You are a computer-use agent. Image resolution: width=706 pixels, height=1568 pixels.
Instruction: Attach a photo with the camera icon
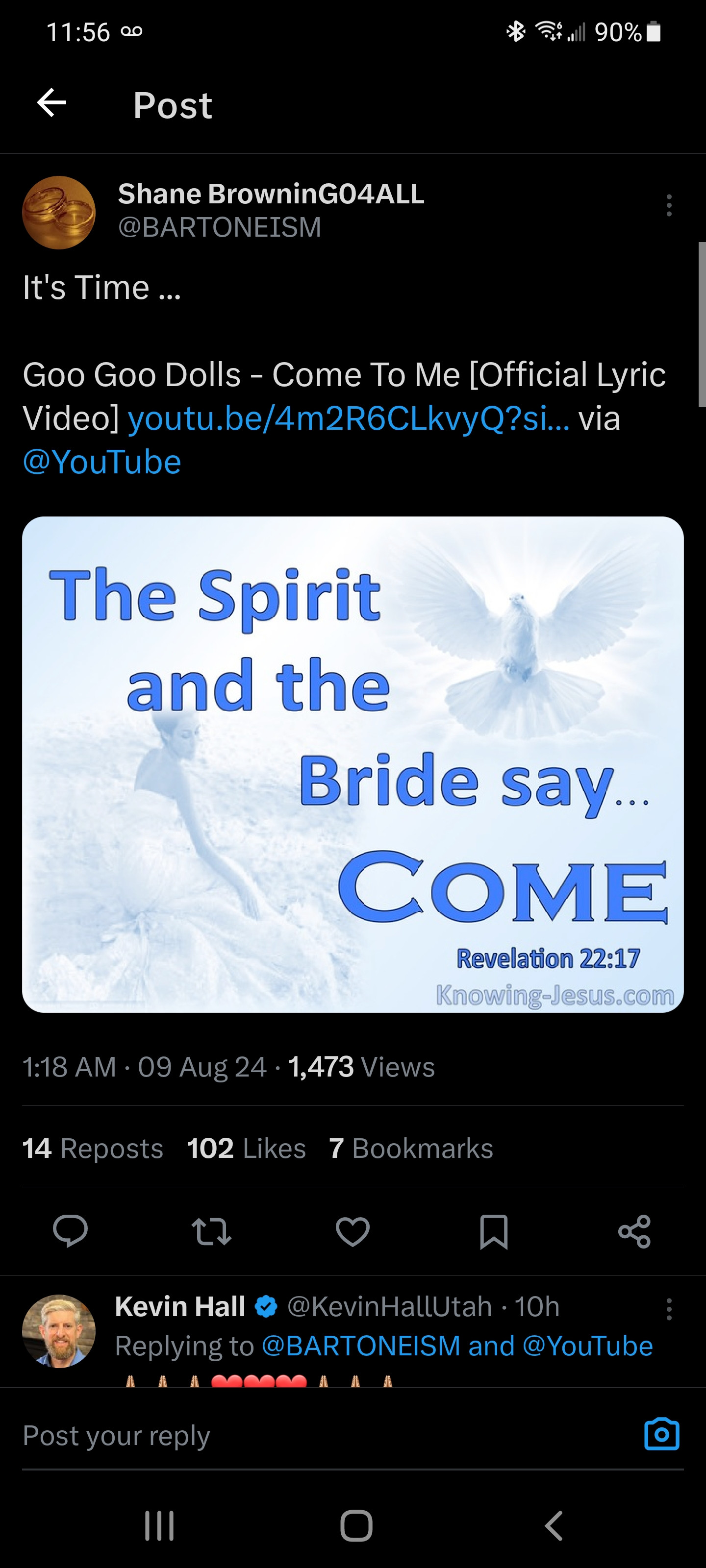pos(661,1434)
